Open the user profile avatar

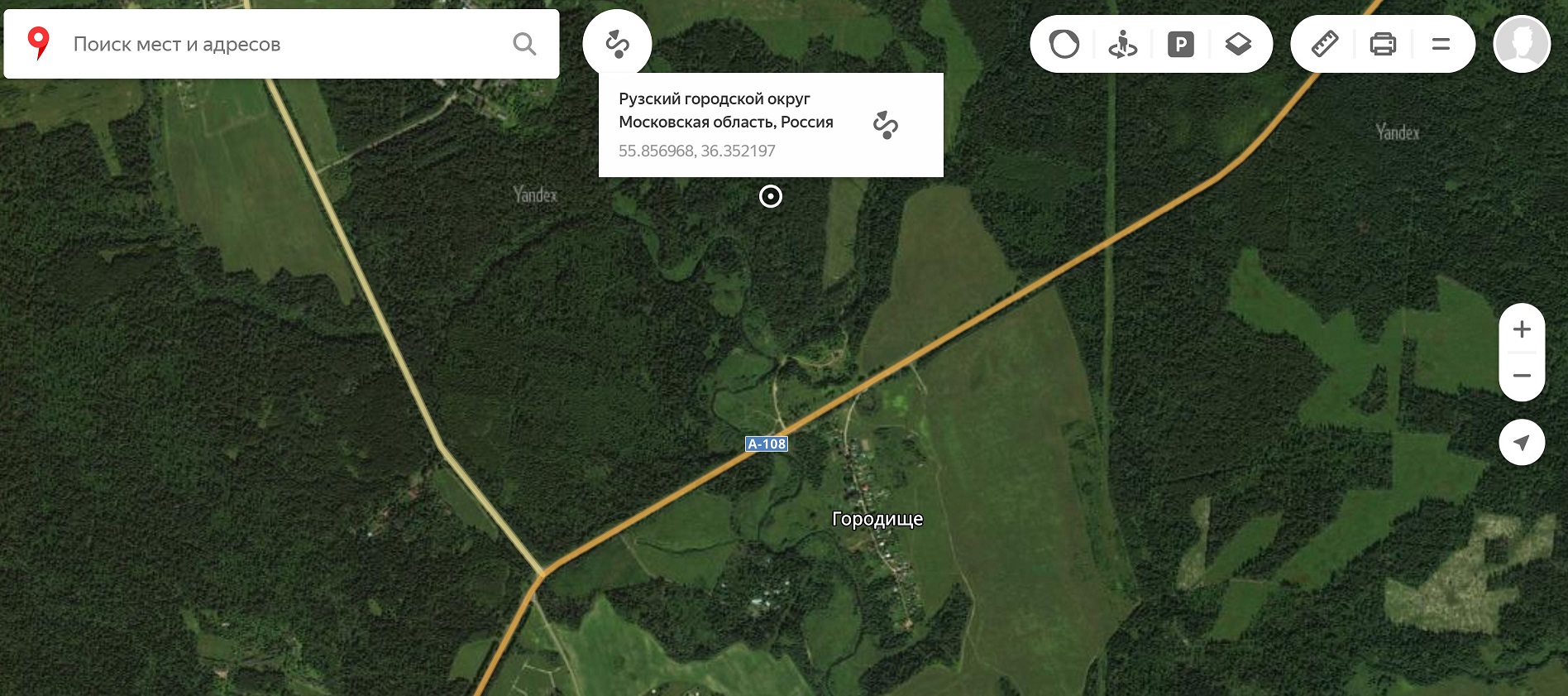[x=1522, y=44]
